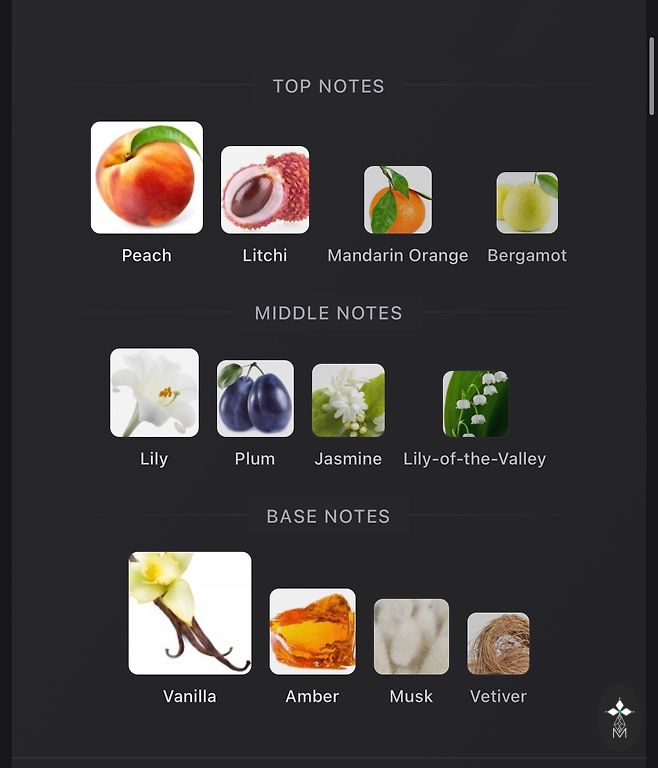View the Jasmine note

pos(348,400)
